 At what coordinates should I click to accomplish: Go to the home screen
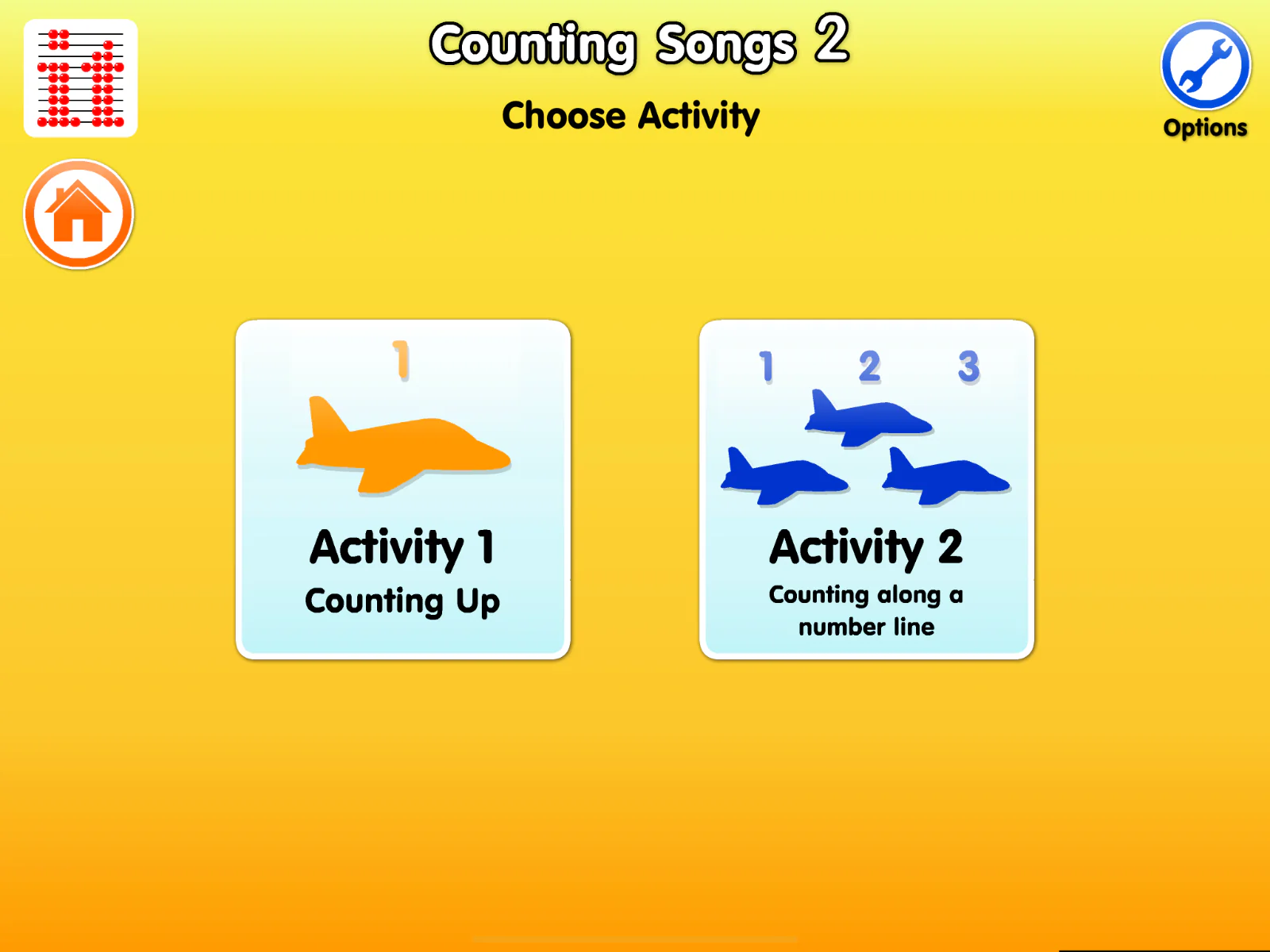(79, 214)
